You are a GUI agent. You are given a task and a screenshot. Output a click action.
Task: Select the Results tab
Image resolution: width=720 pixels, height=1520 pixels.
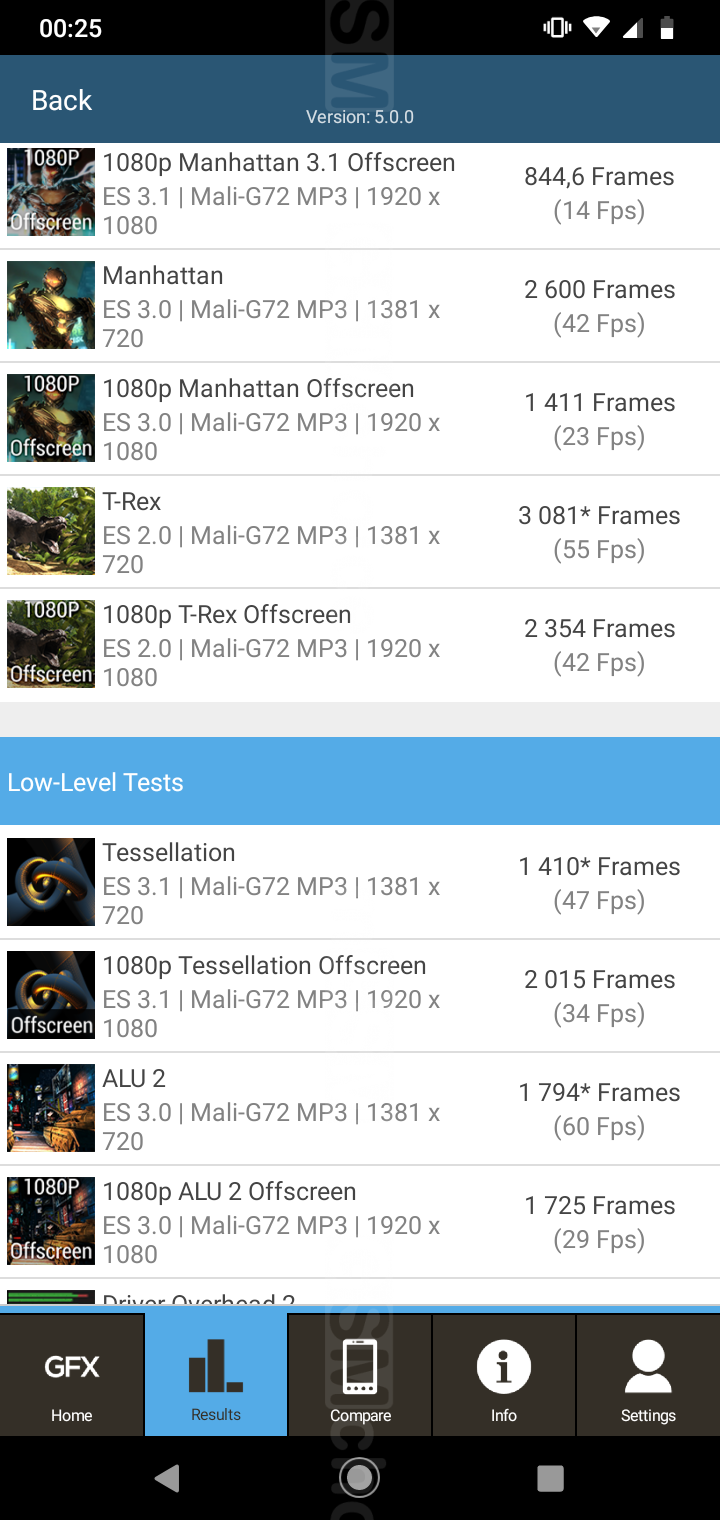216,1376
